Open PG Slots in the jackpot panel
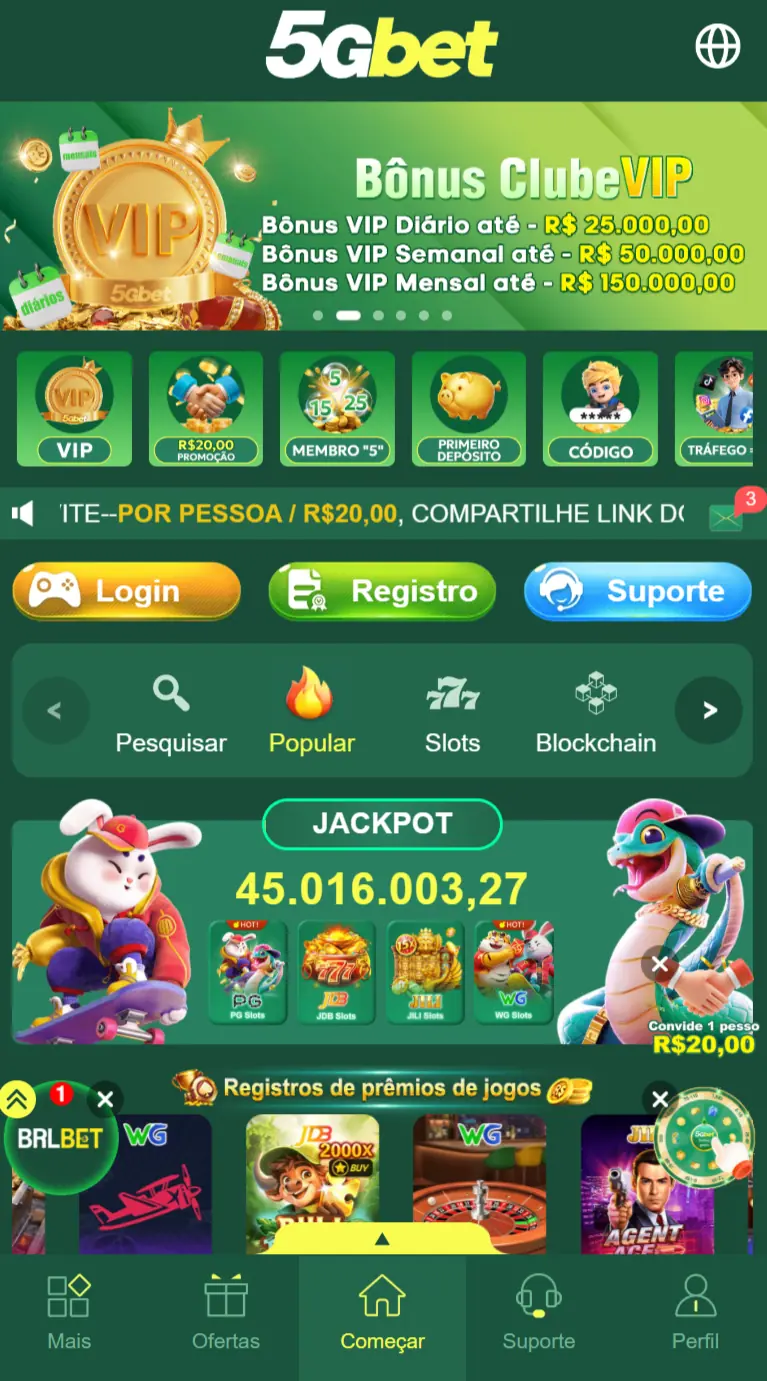The width and height of the screenshot is (767, 1381). click(247, 972)
